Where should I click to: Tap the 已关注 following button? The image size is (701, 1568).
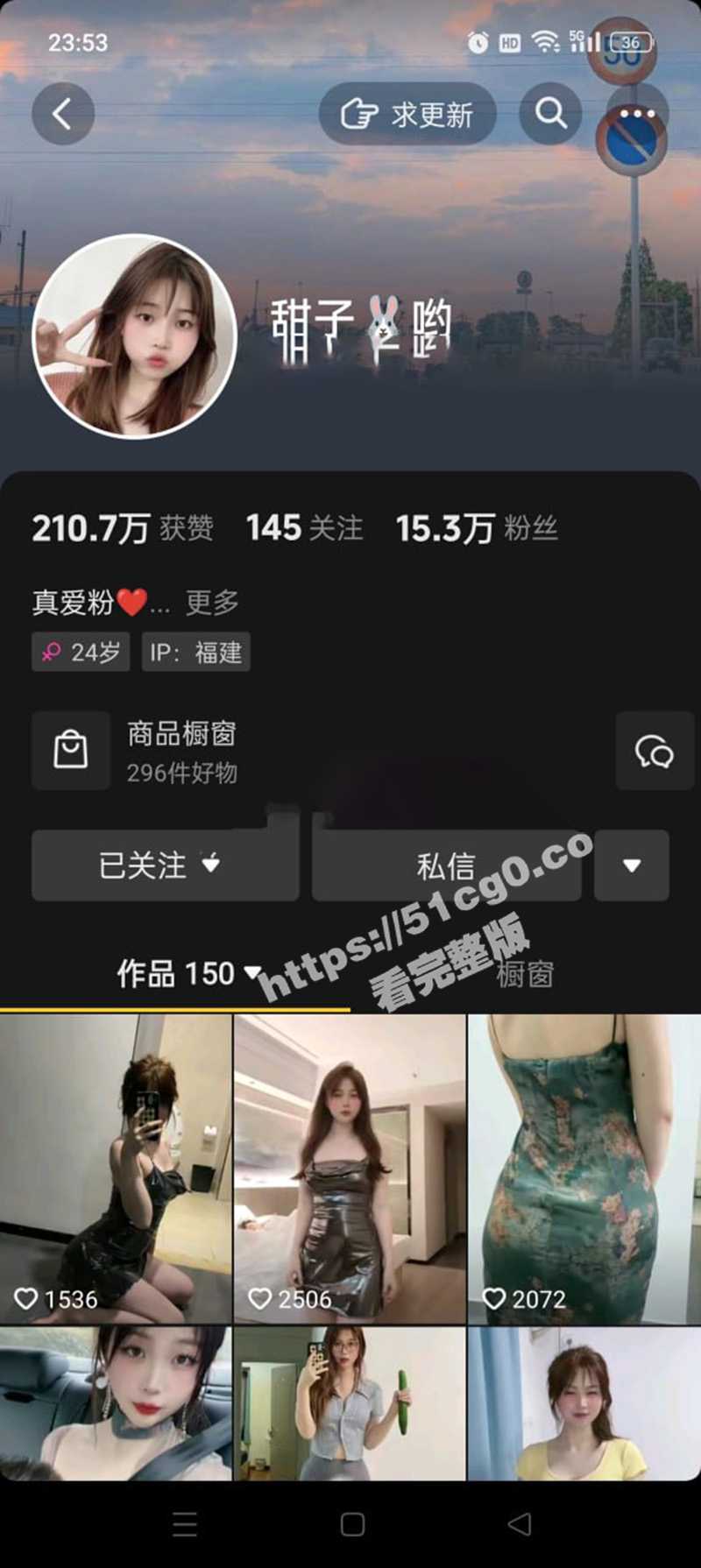[165, 865]
